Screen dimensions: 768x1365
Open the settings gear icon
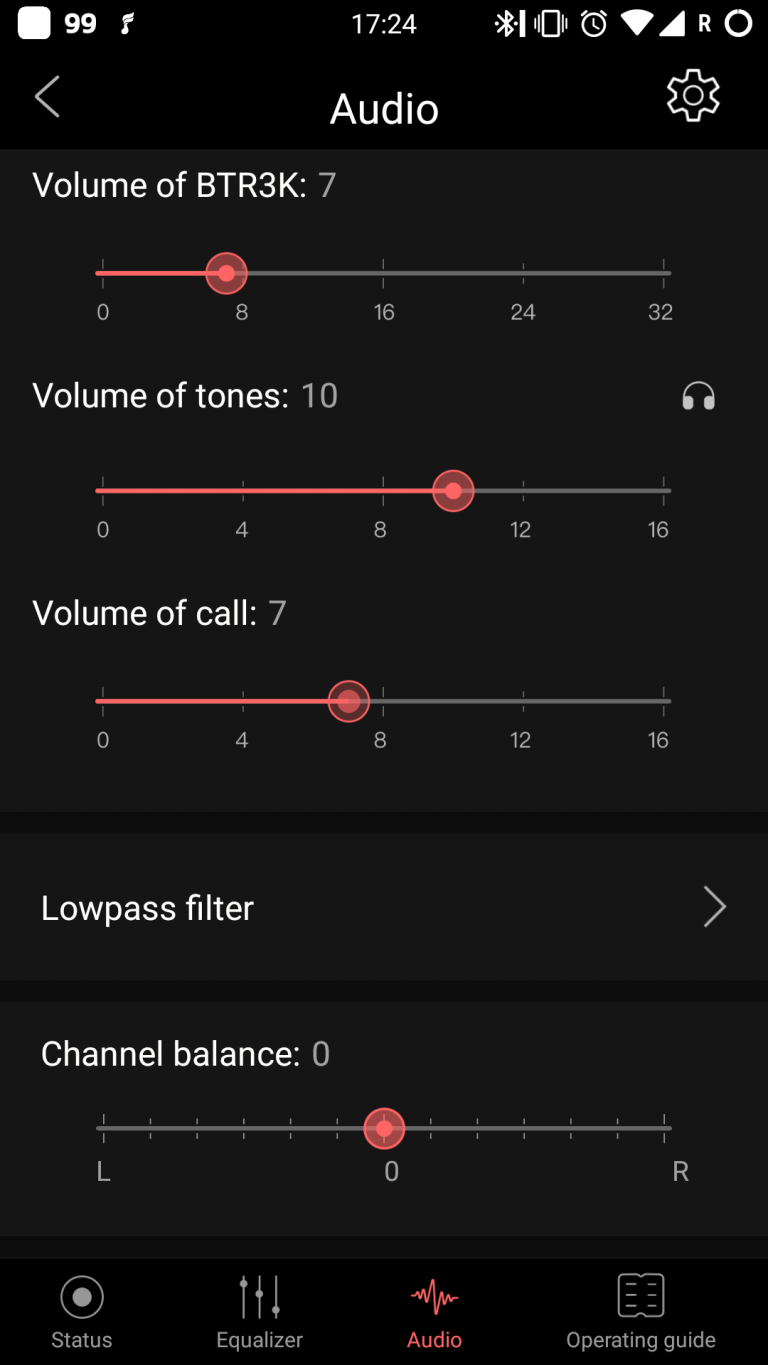click(693, 96)
